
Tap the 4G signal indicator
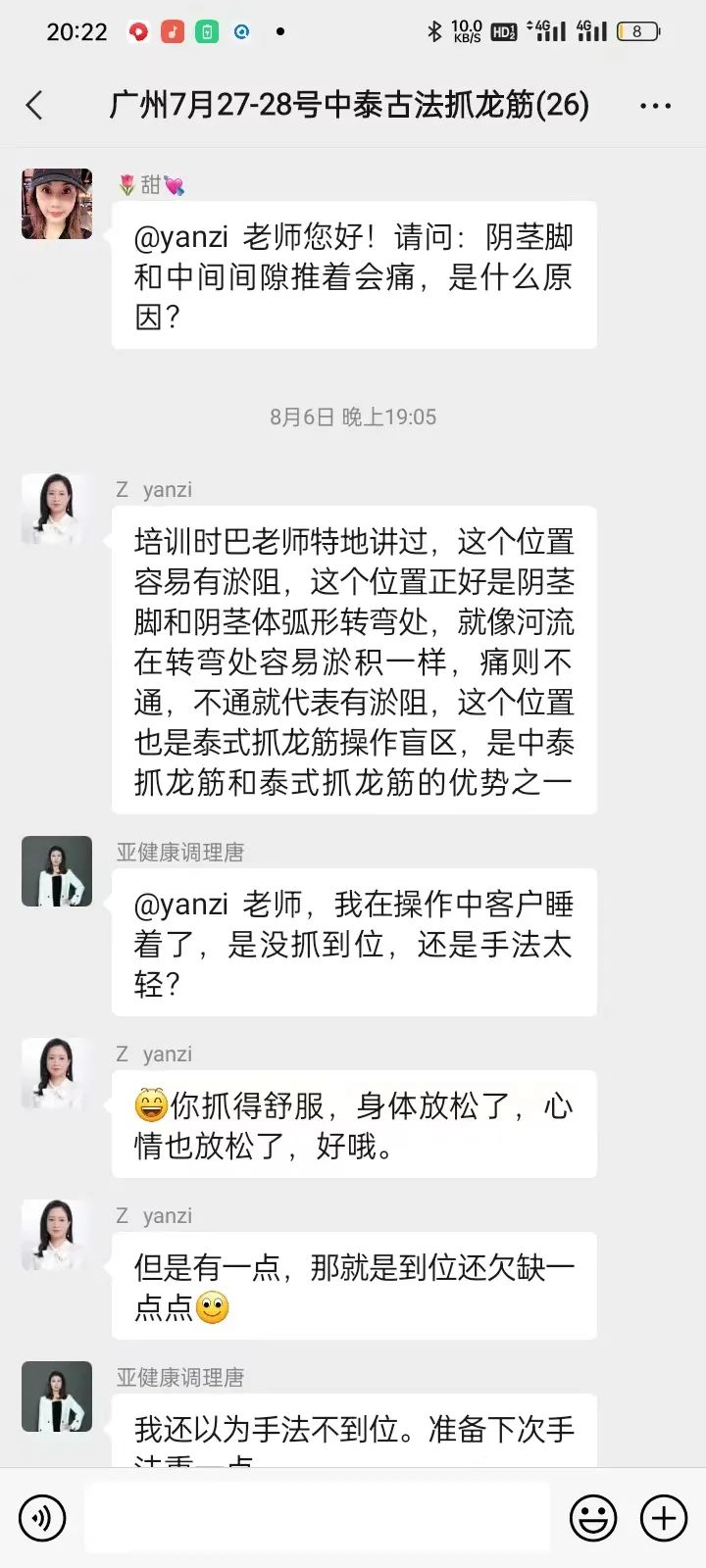[588, 30]
